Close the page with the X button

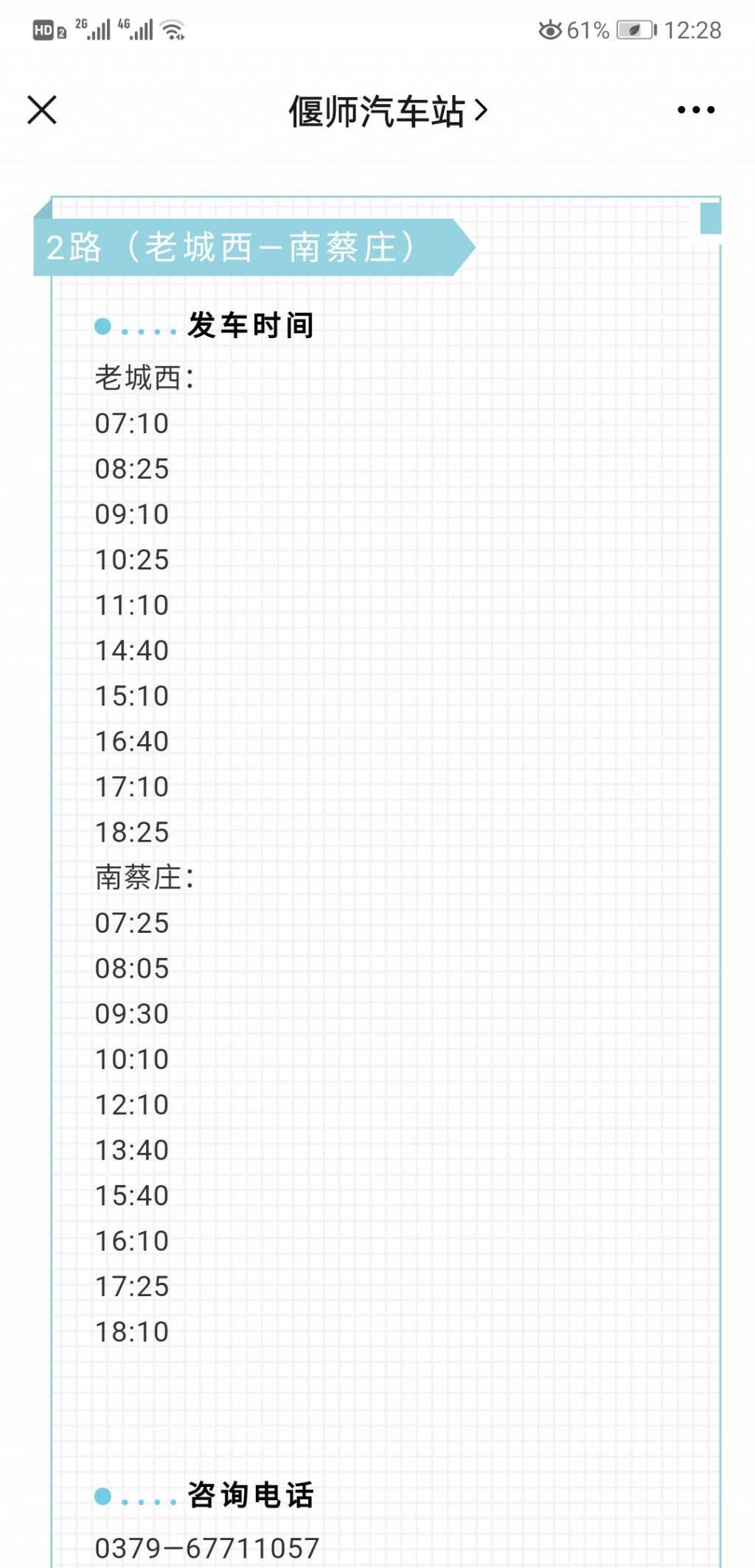click(x=42, y=111)
